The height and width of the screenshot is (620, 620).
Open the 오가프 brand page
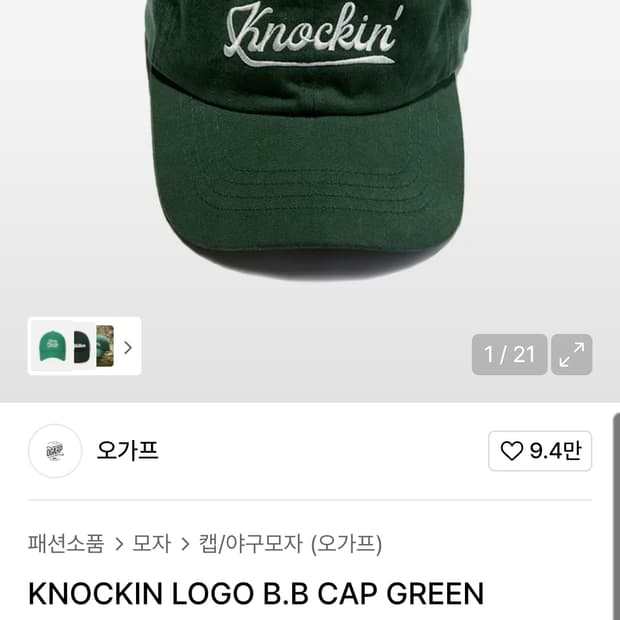click(127, 450)
